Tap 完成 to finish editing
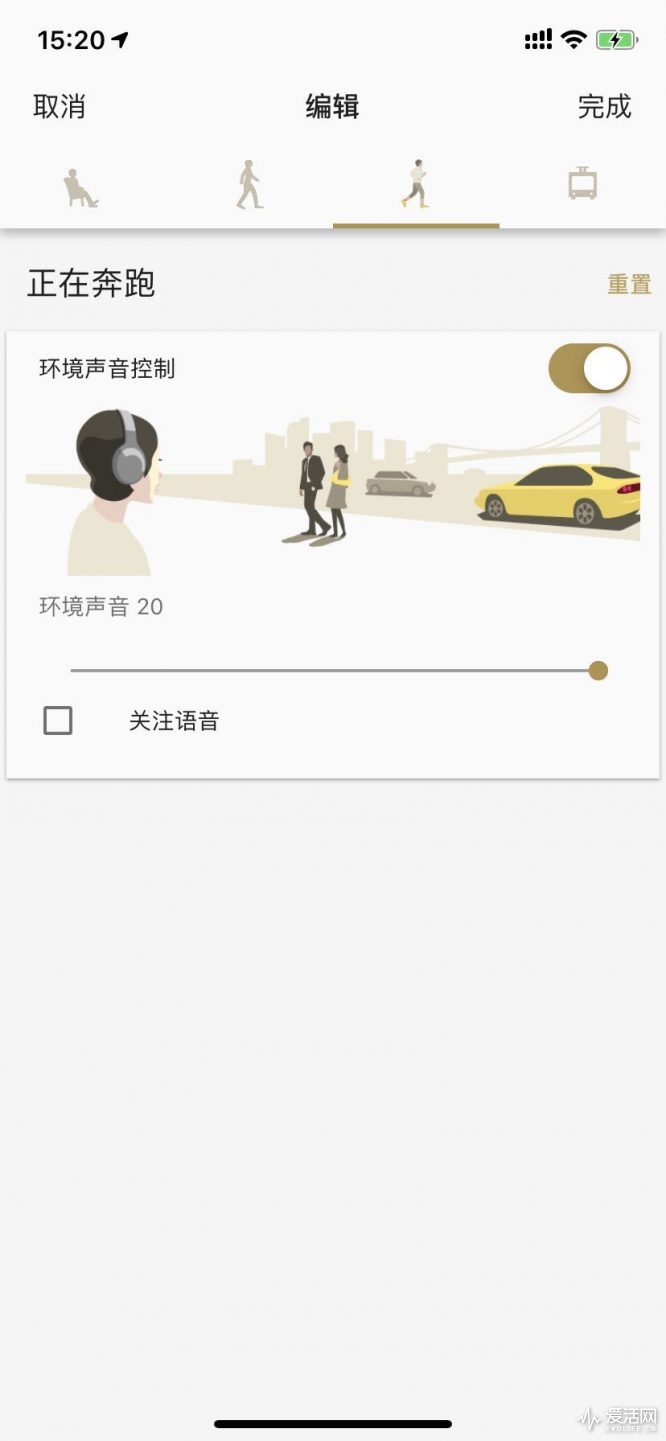This screenshot has height=1441, width=666. 604,107
